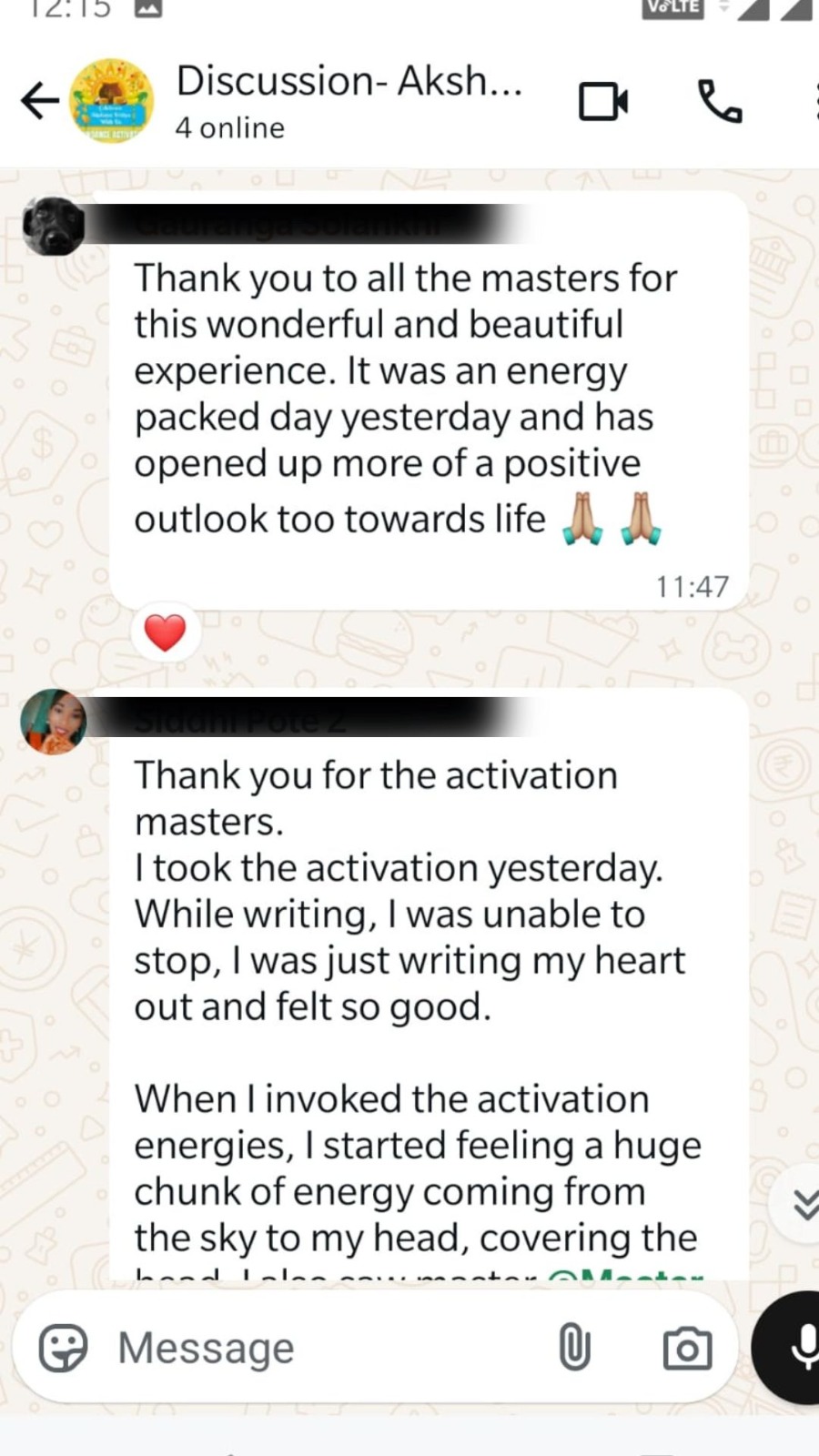This screenshot has width=819, height=1456.
Task: Open the group's profile picture
Action: [x=112, y=101]
